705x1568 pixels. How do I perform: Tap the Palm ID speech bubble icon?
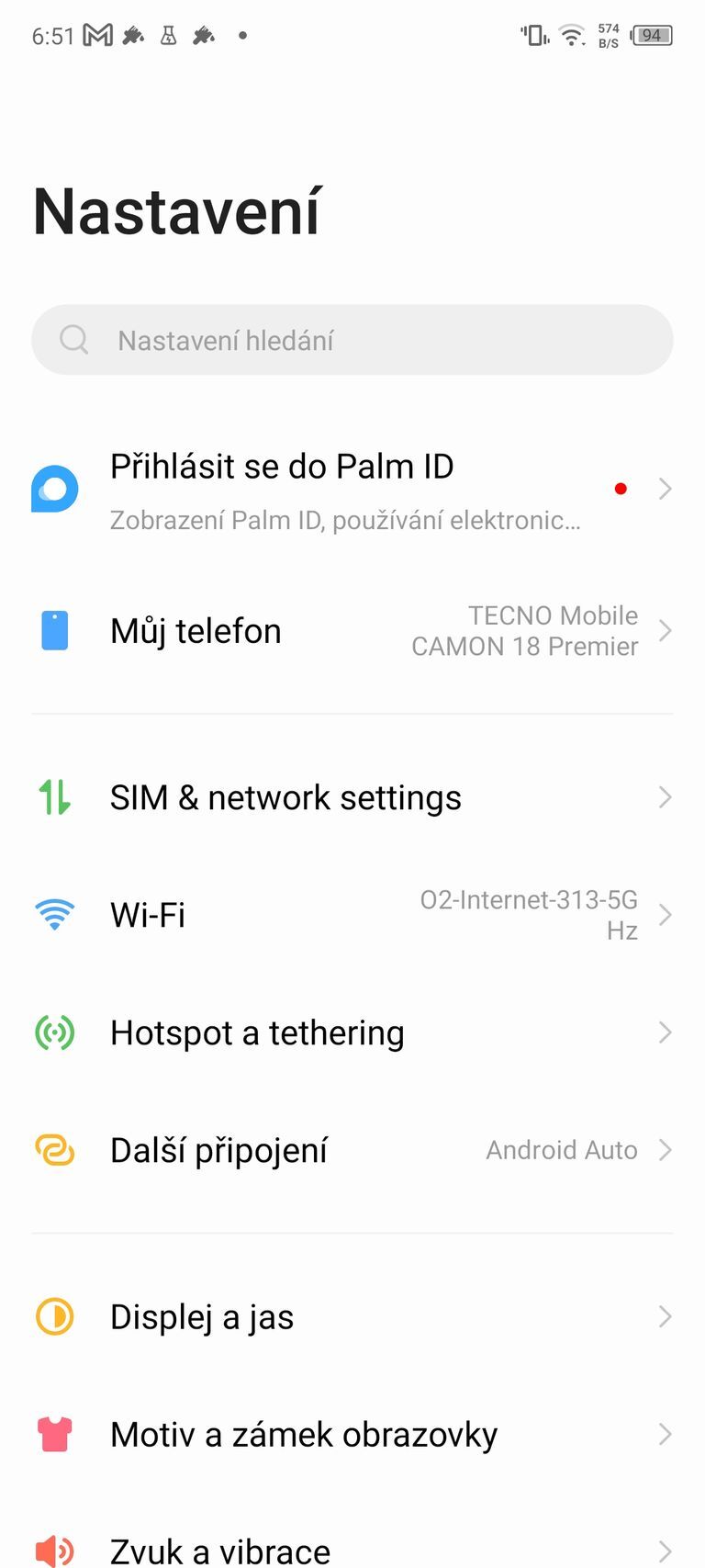click(54, 489)
